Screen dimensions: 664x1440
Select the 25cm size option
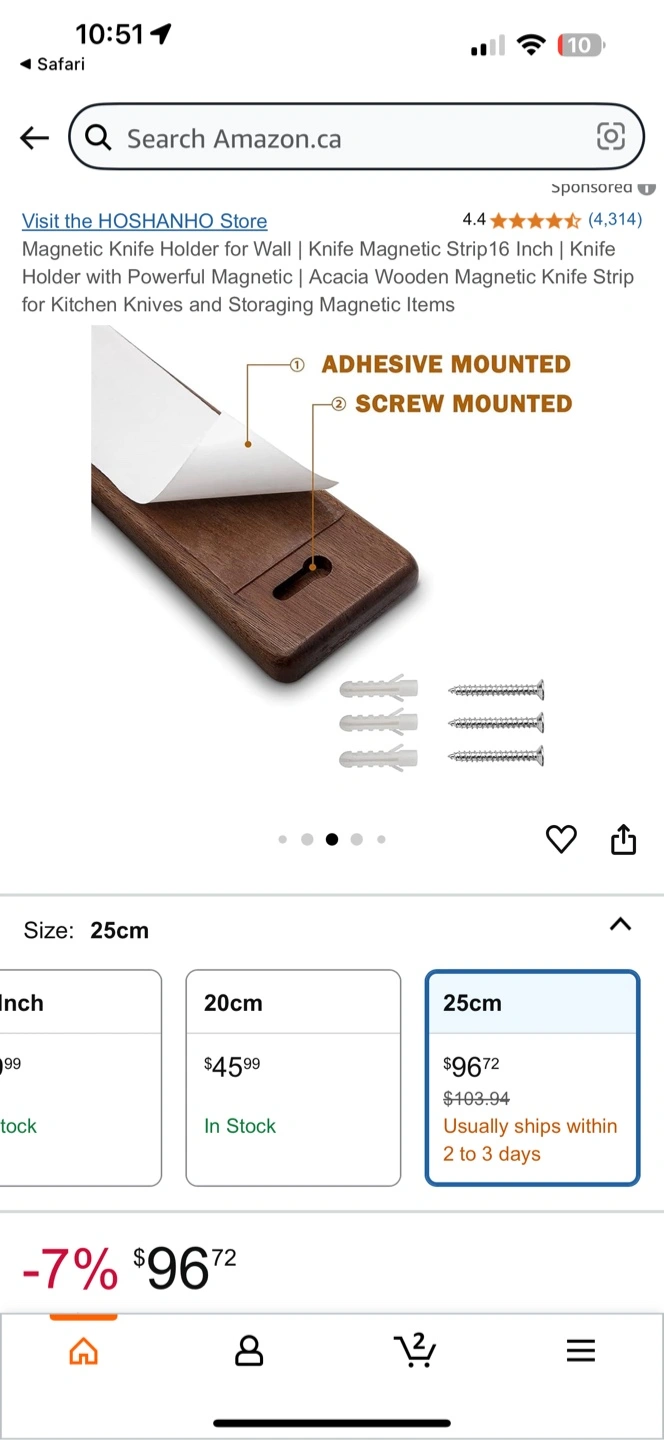click(x=532, y=1078)
